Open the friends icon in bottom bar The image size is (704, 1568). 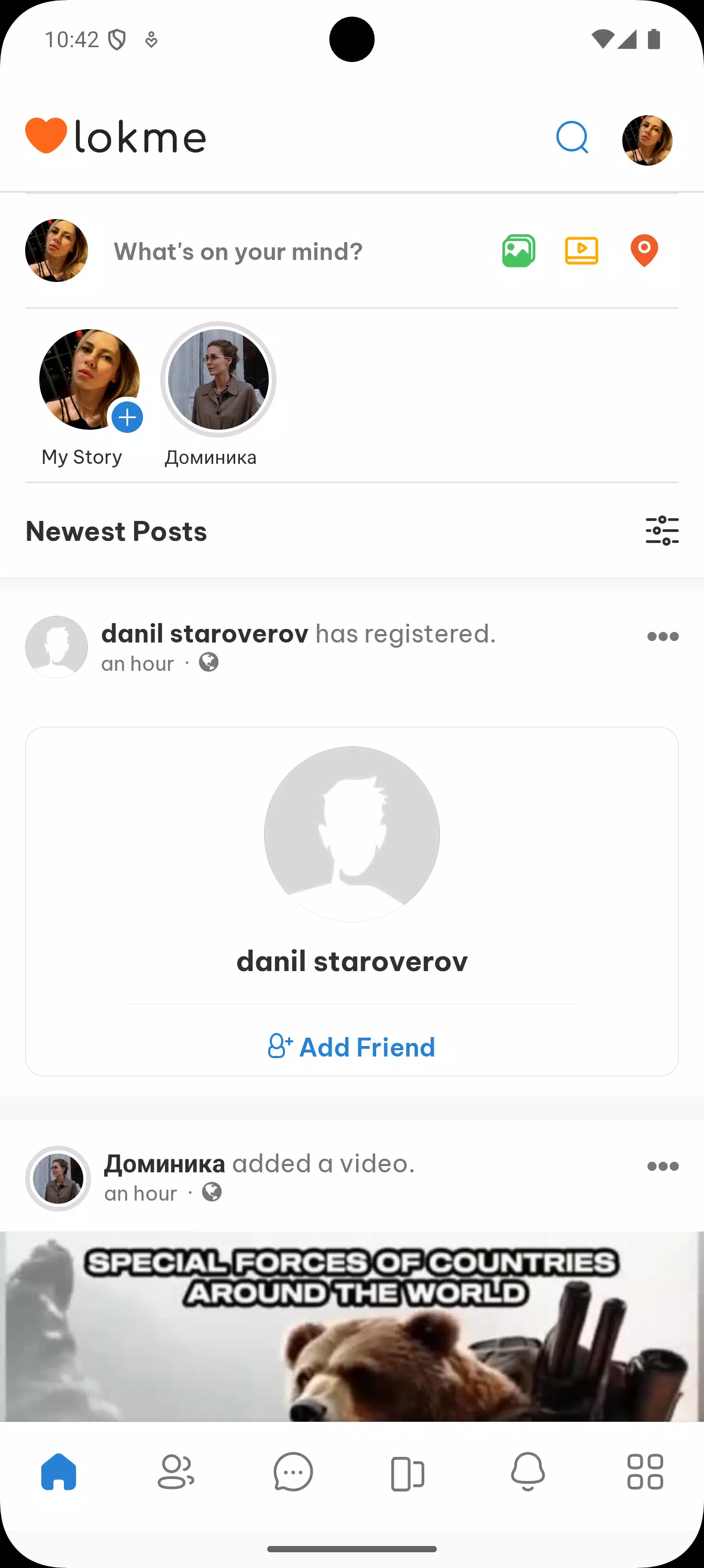coord(176,1473)
